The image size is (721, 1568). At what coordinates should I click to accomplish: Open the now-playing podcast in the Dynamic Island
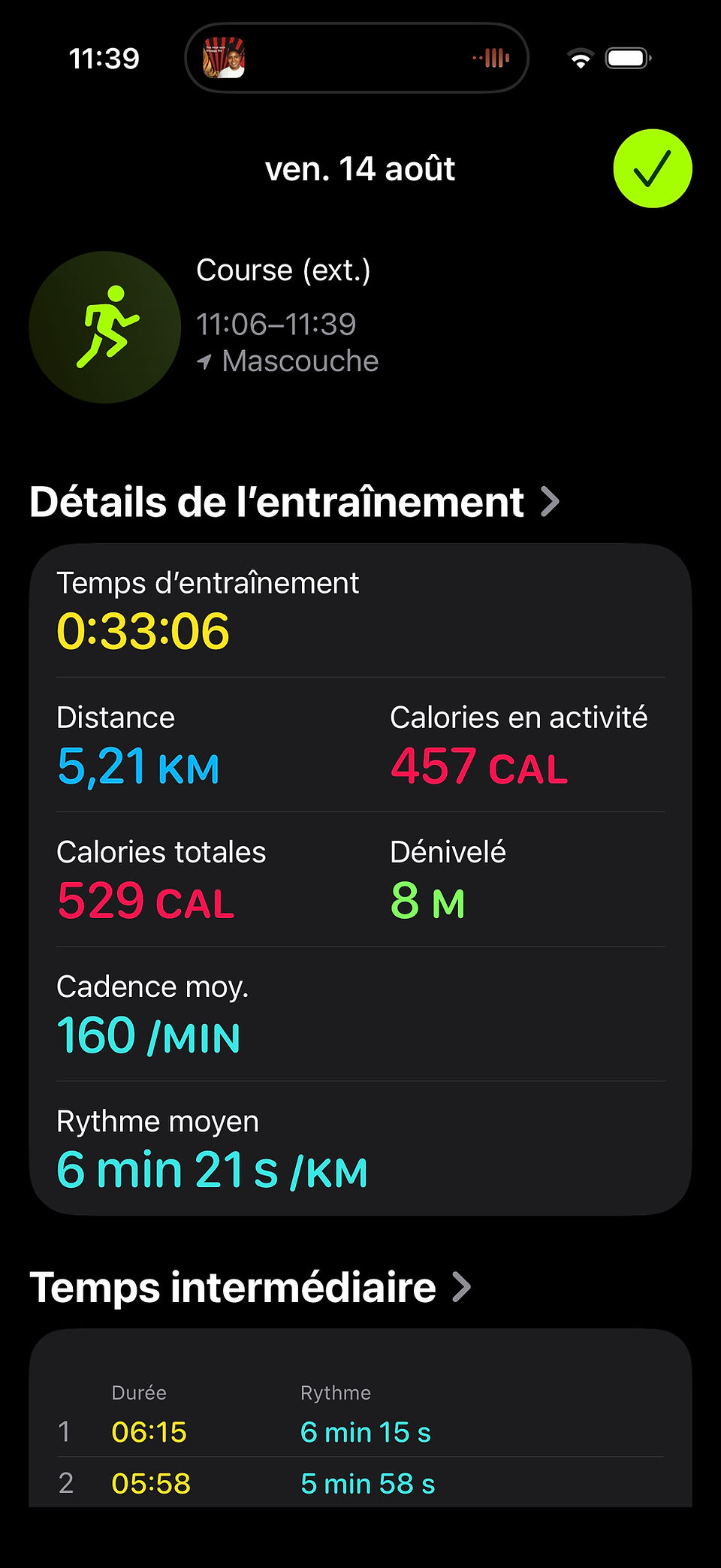(357, 58)
